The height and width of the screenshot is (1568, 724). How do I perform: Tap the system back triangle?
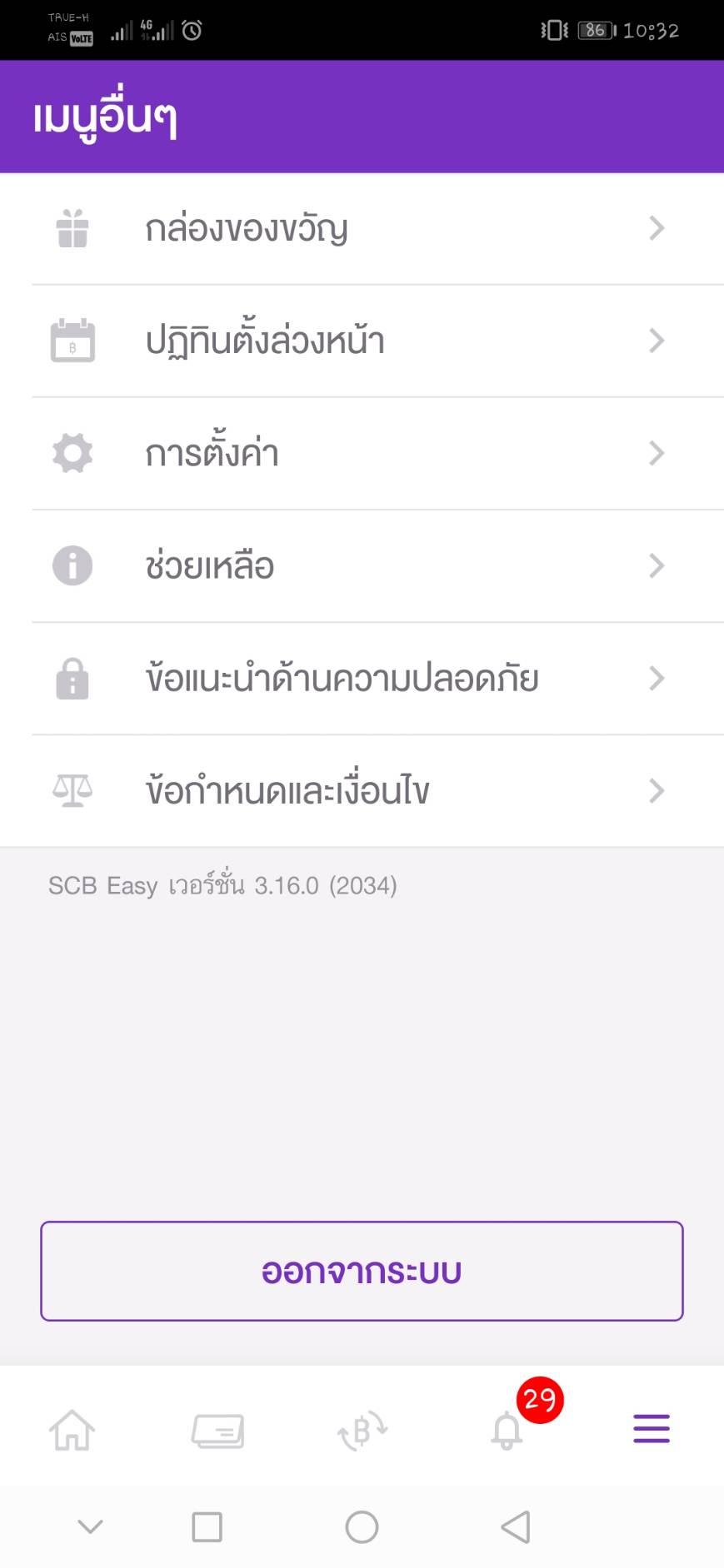tap(516, 1527)
